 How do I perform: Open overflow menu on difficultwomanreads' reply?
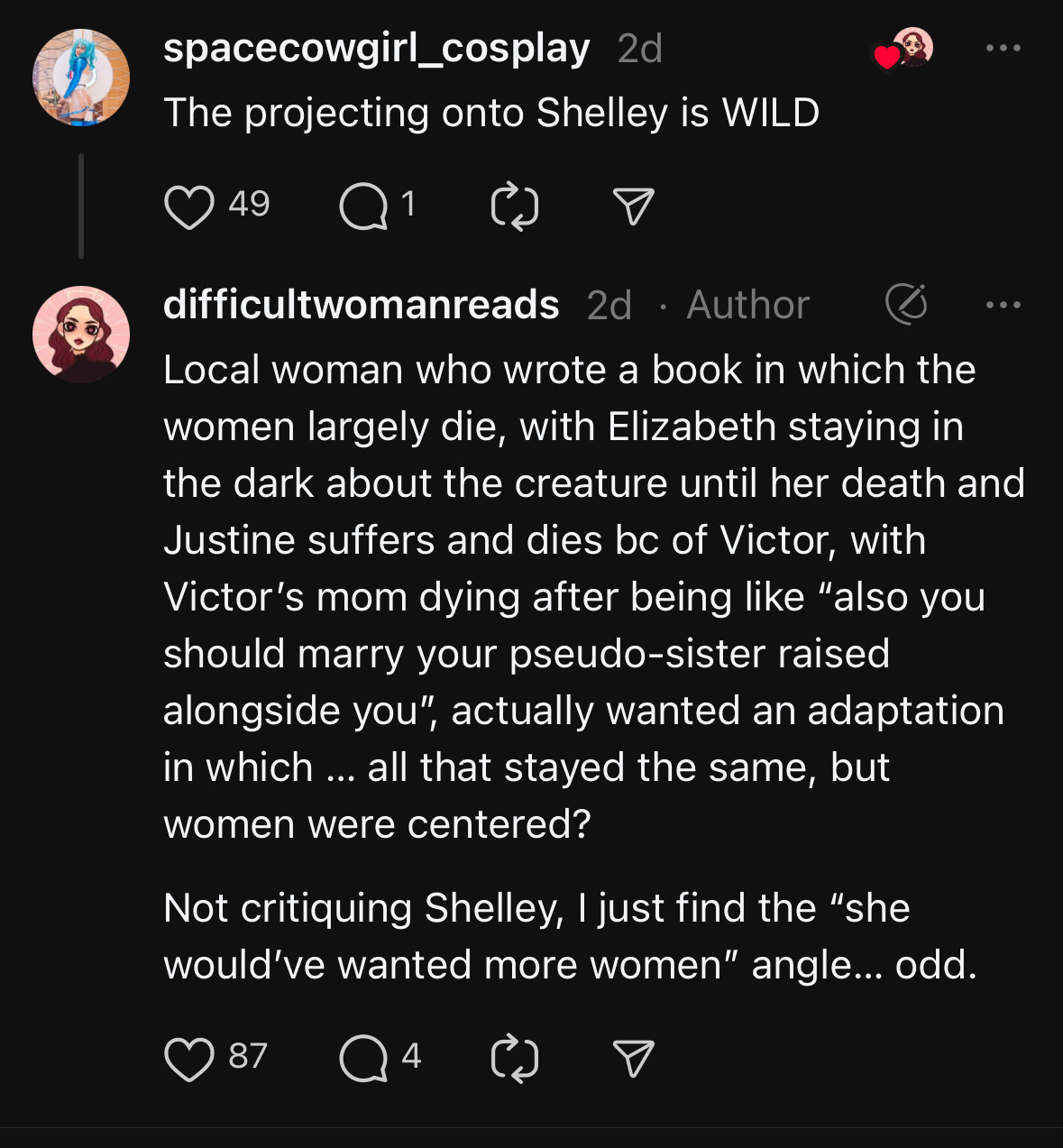[1003, 305]
